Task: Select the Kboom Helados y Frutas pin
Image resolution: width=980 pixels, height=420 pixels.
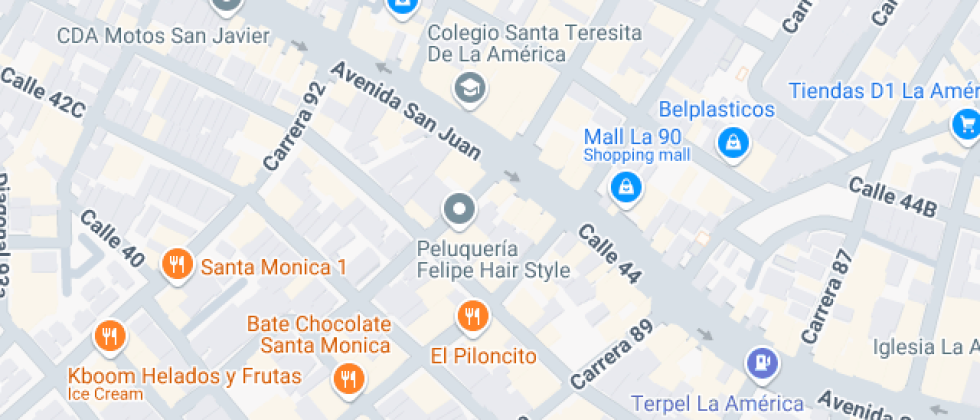Action: coord(110,336)
